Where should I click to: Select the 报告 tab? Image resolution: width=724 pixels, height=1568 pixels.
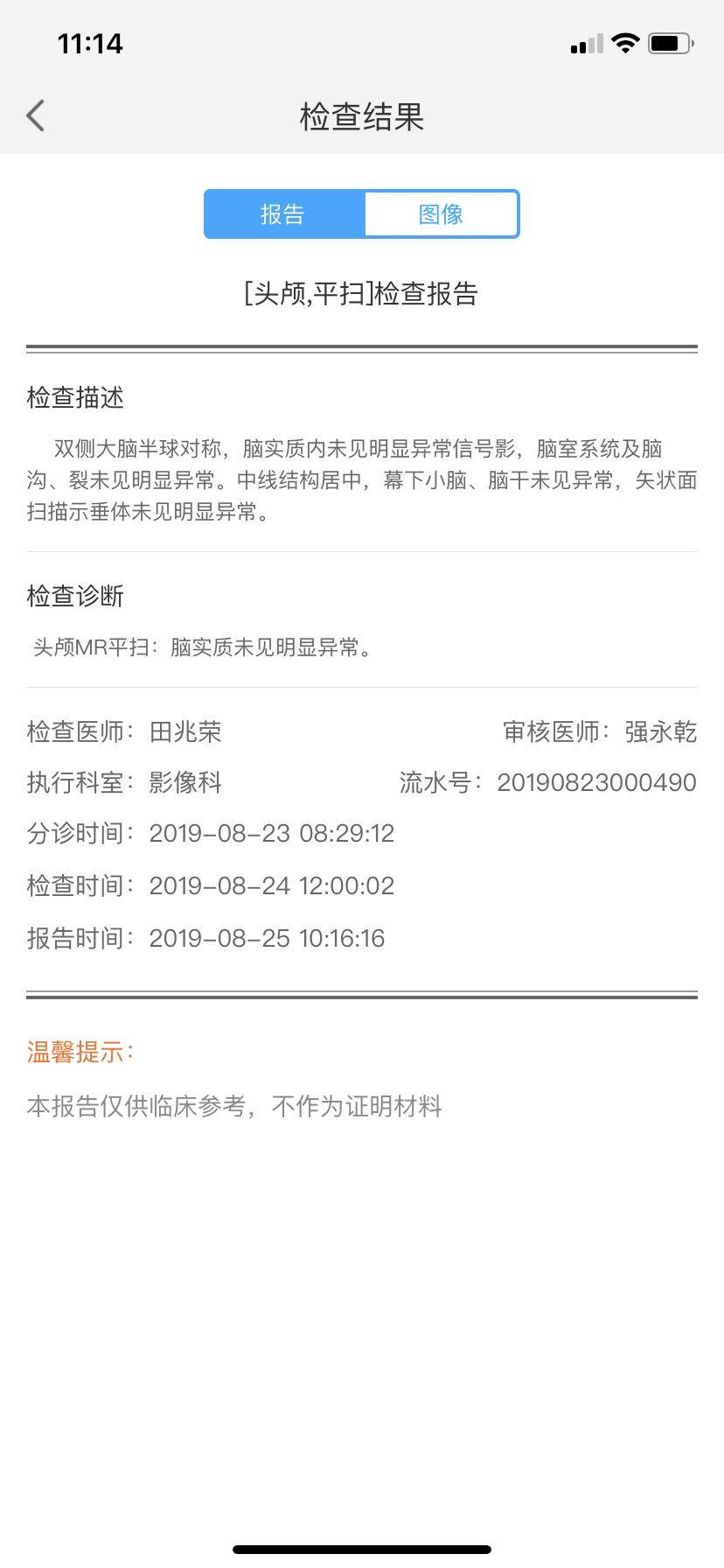[283, 214]
